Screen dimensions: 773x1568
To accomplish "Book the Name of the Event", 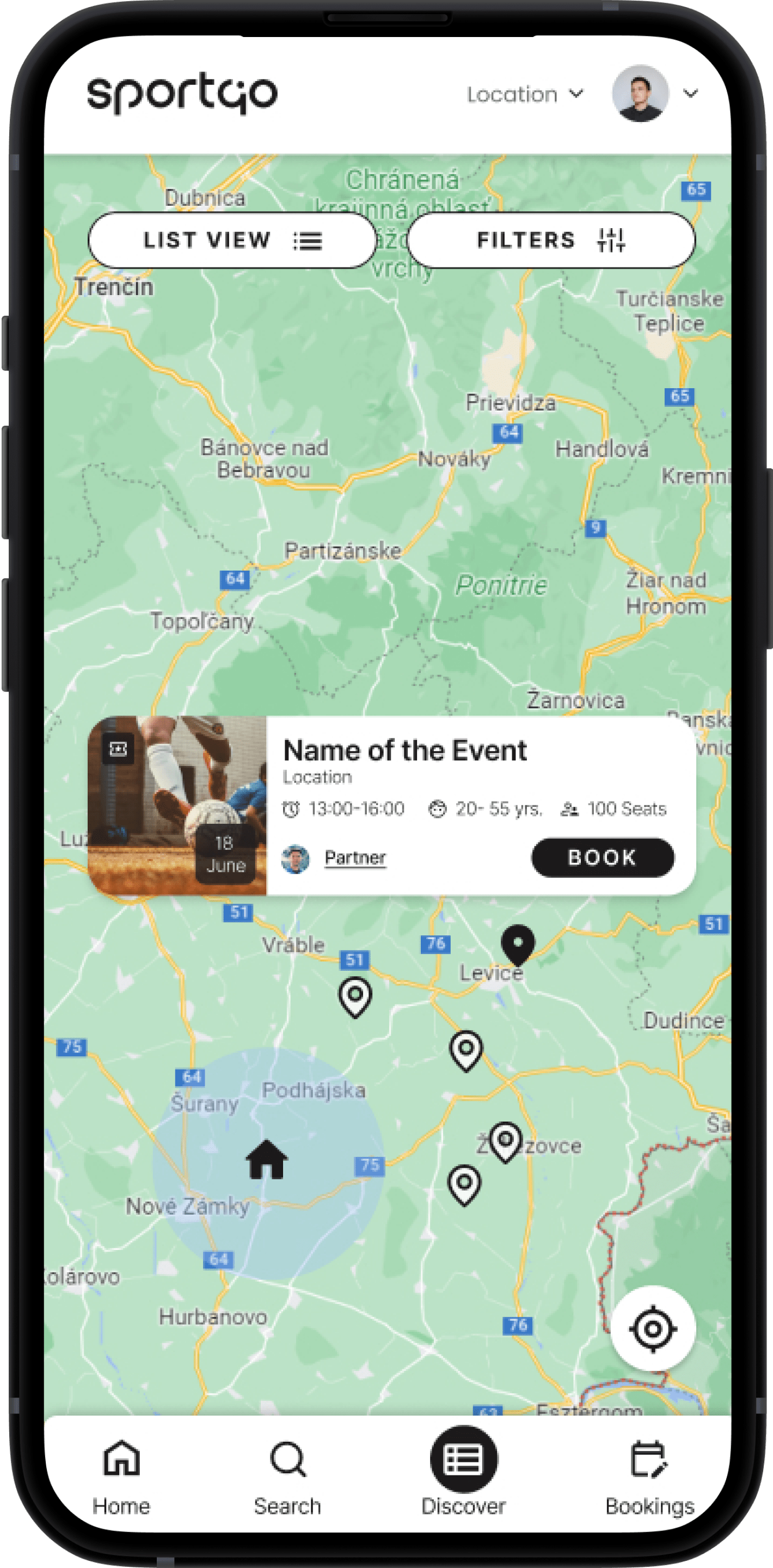I will pyautogui.click(x=602, y=857).
